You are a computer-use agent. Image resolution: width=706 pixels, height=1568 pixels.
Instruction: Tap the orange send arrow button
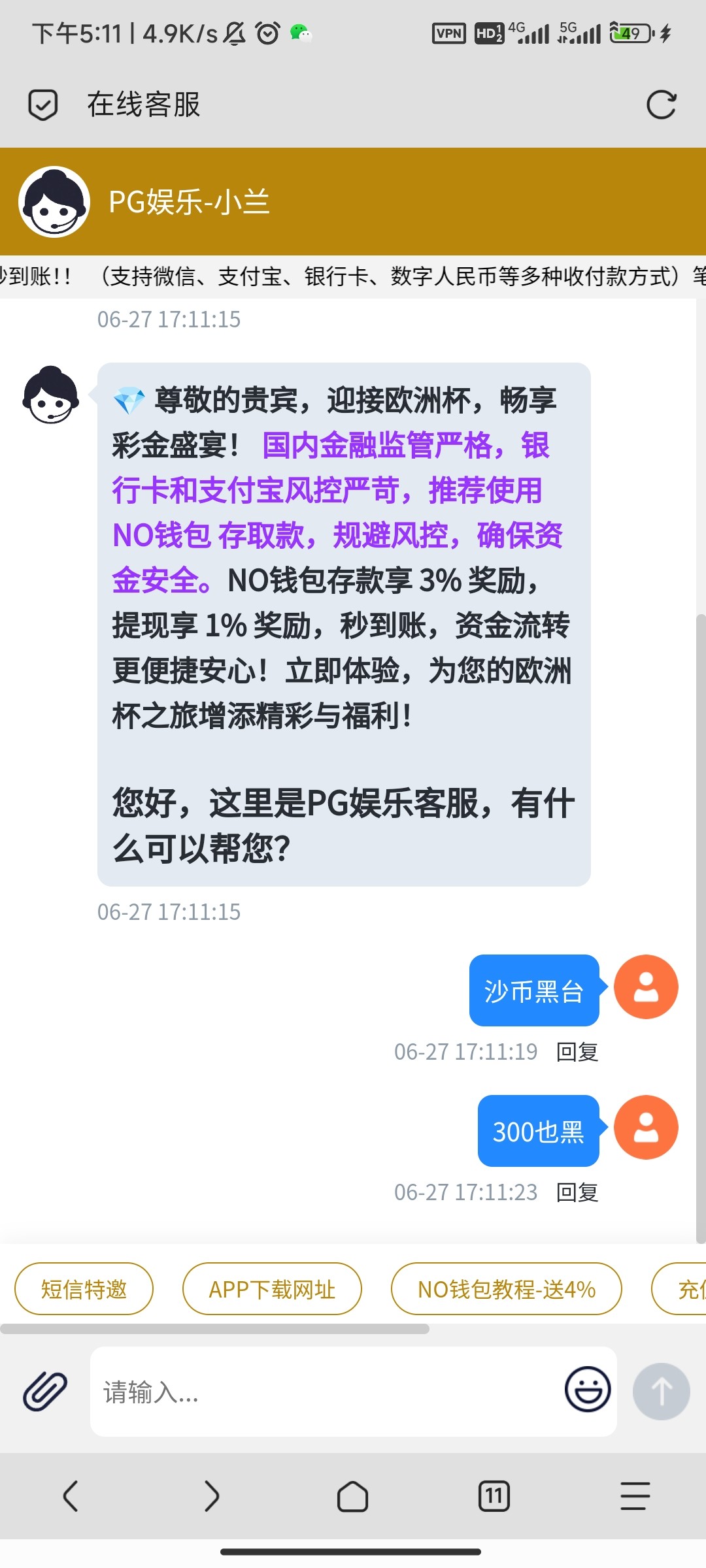662,1392
